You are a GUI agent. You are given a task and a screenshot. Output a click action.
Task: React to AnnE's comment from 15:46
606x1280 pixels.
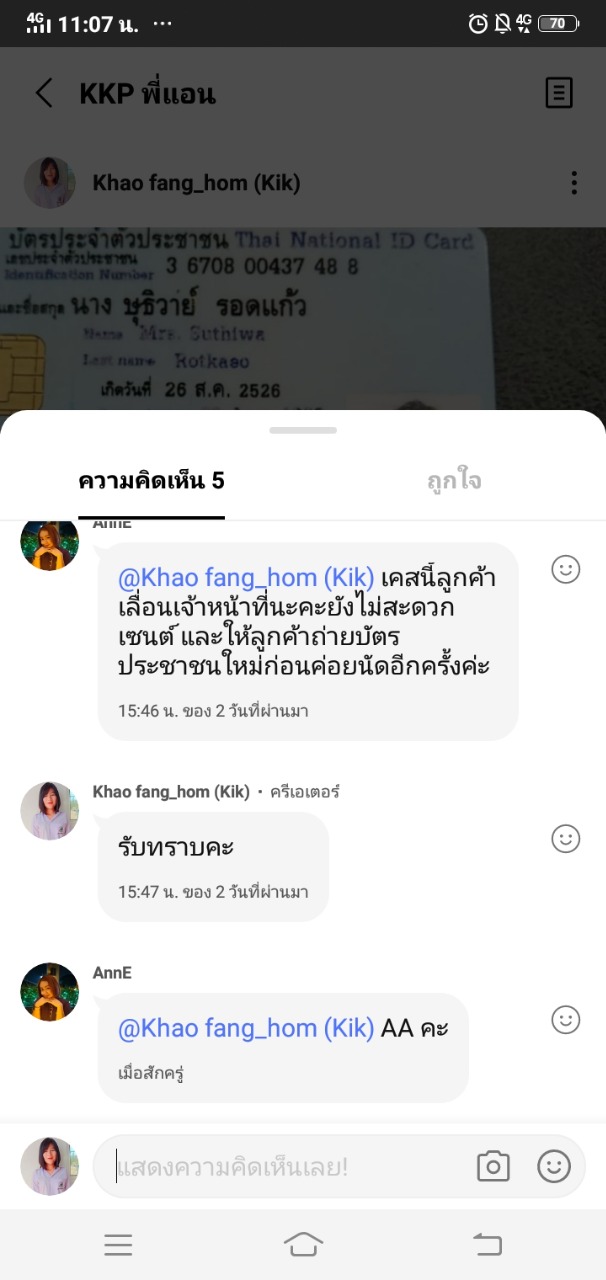pos(566,570)
